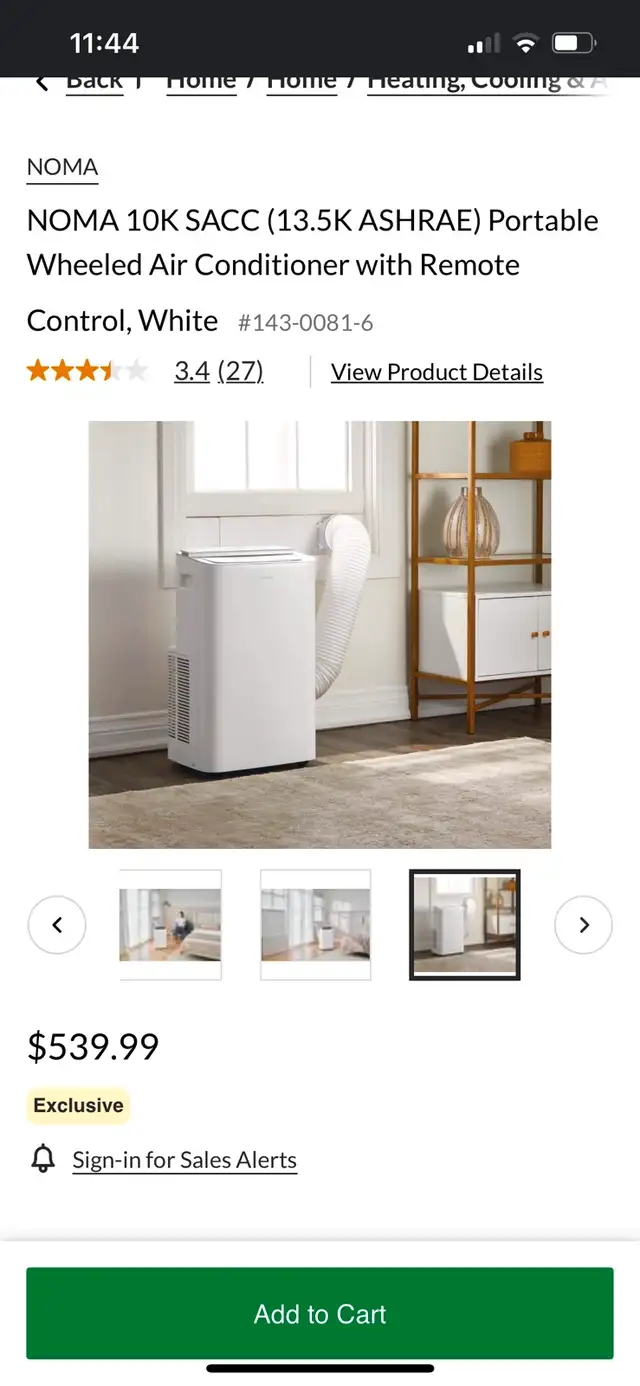Image resolution: width=640 pixels, height=1386 pixels.
Task: Show next image thumbnails with right arrow
Action: [x=584, y=925]
